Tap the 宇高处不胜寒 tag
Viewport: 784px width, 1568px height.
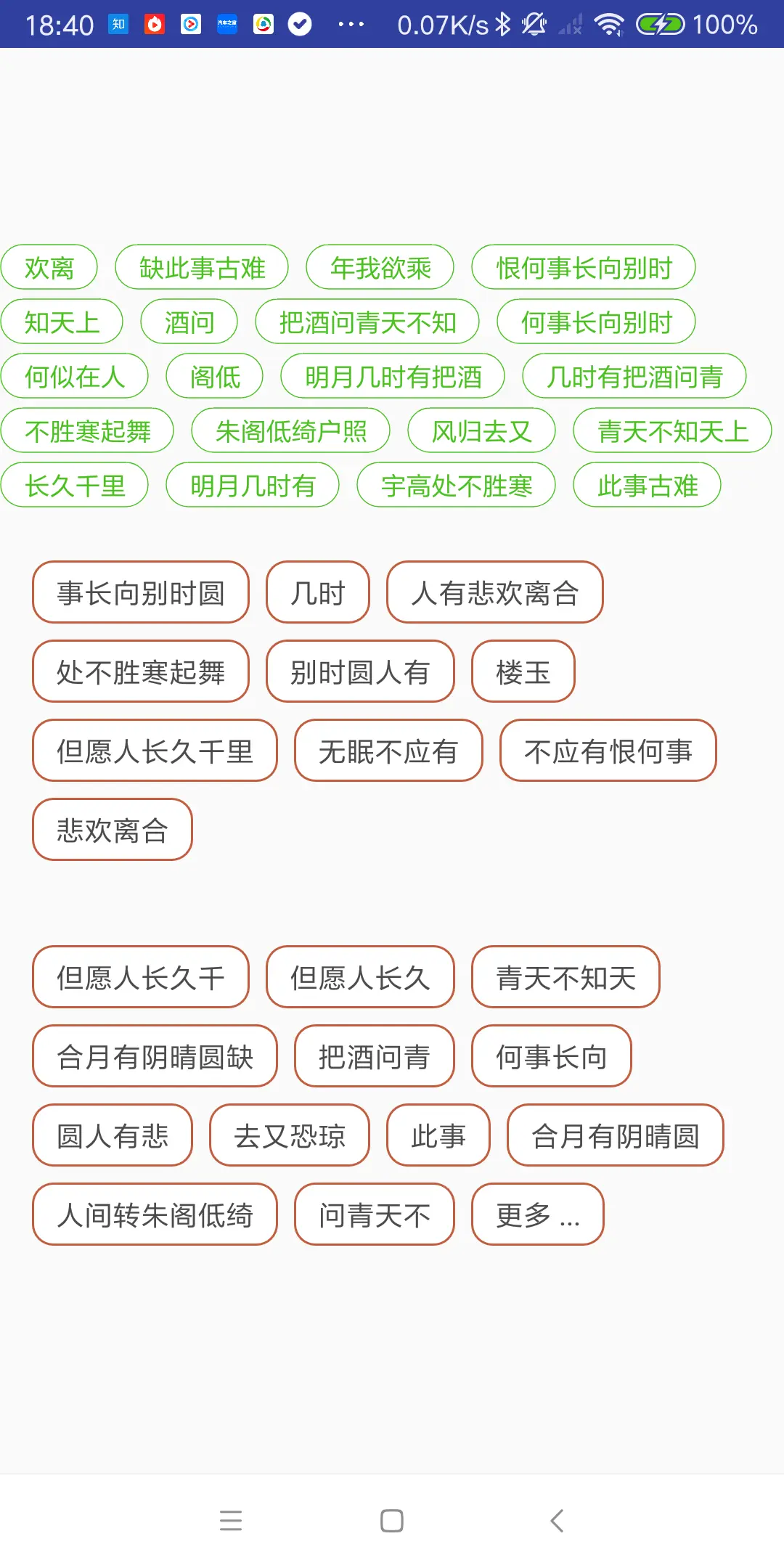[456, 486]
